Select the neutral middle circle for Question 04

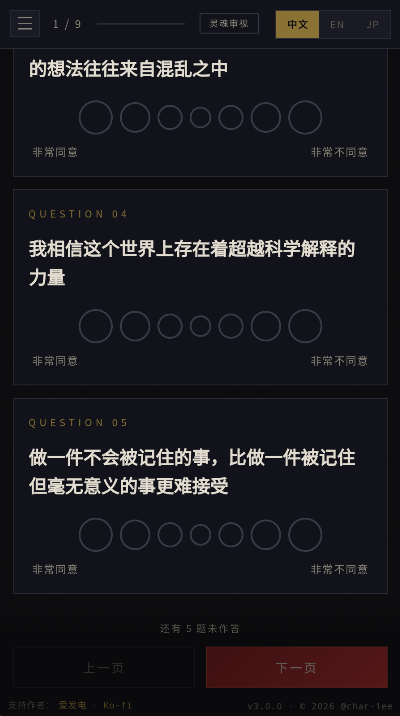tap(200, 326)
